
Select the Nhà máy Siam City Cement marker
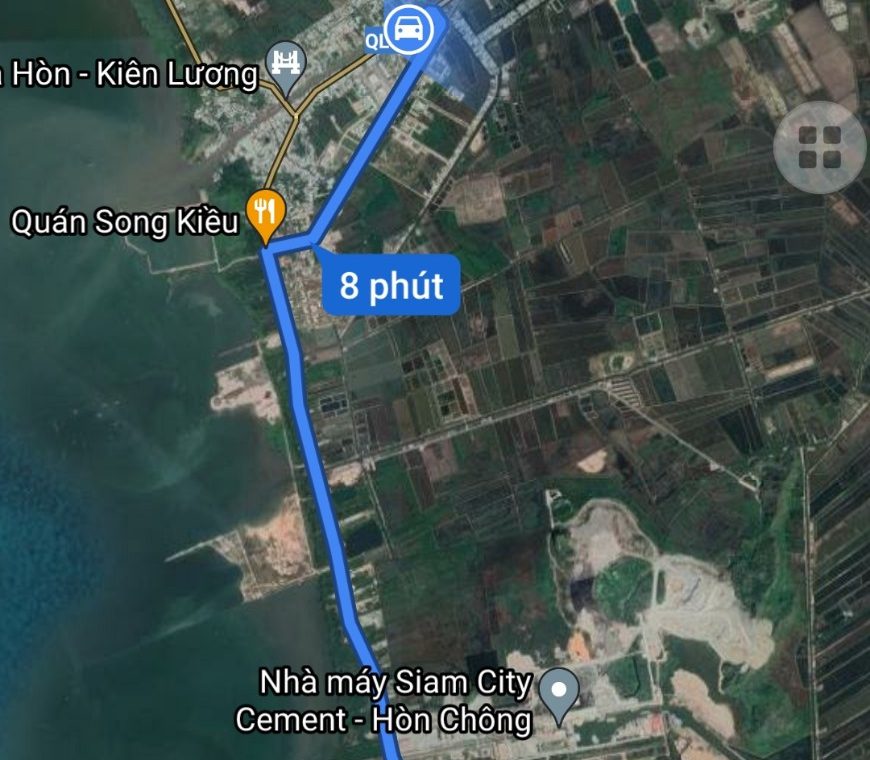pos(559,692)
